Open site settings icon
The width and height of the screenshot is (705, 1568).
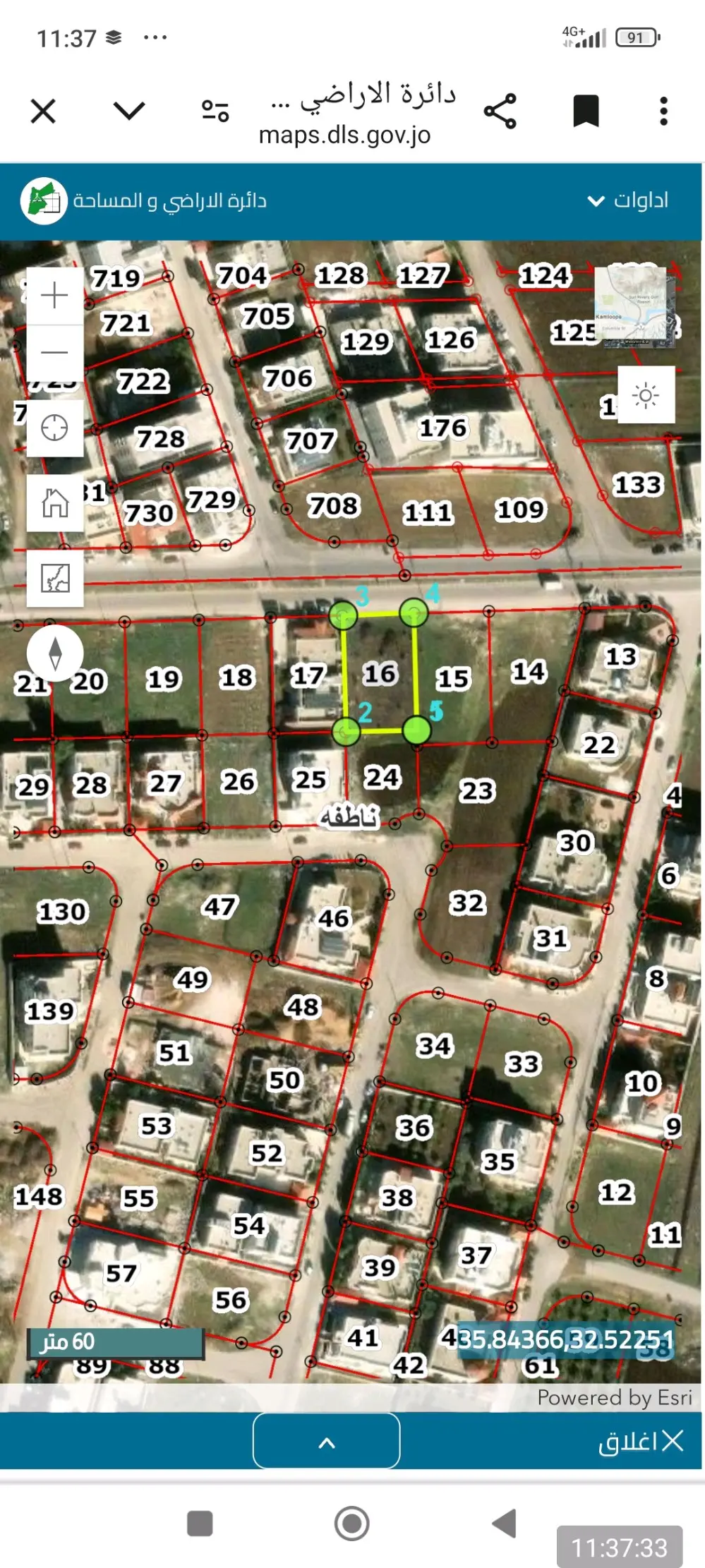pos(215,111)
